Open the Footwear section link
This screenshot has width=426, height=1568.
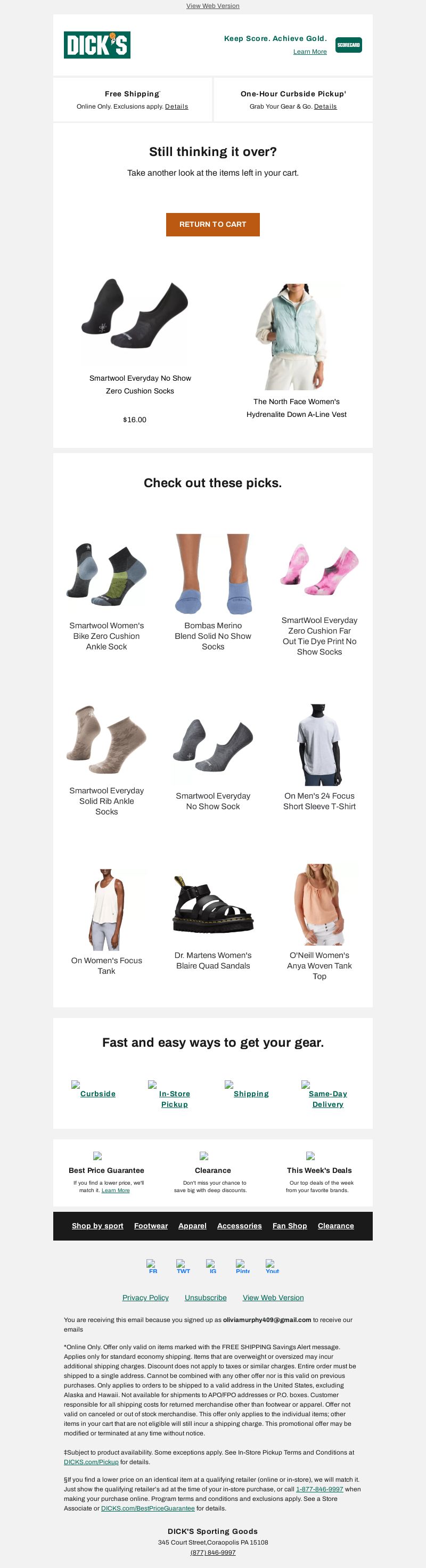click(151, 1225)
